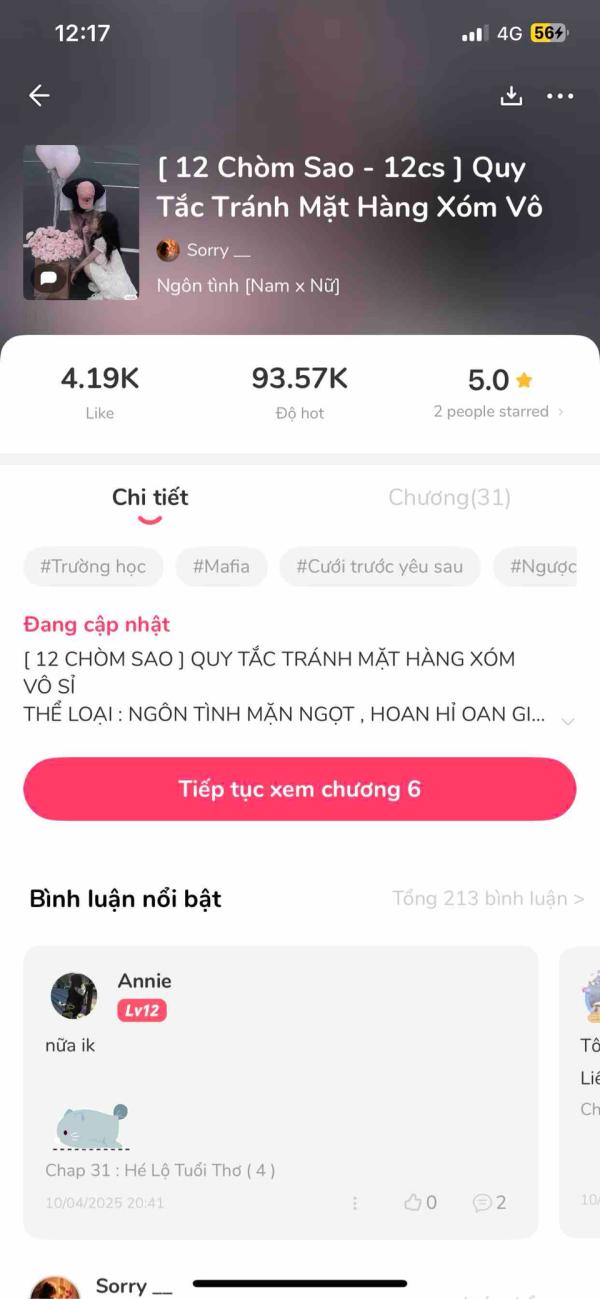The height and width of the screenshot is (1299, 600).
Task: Open the three-dot overflow menu
Action: [x=560, y=96]
